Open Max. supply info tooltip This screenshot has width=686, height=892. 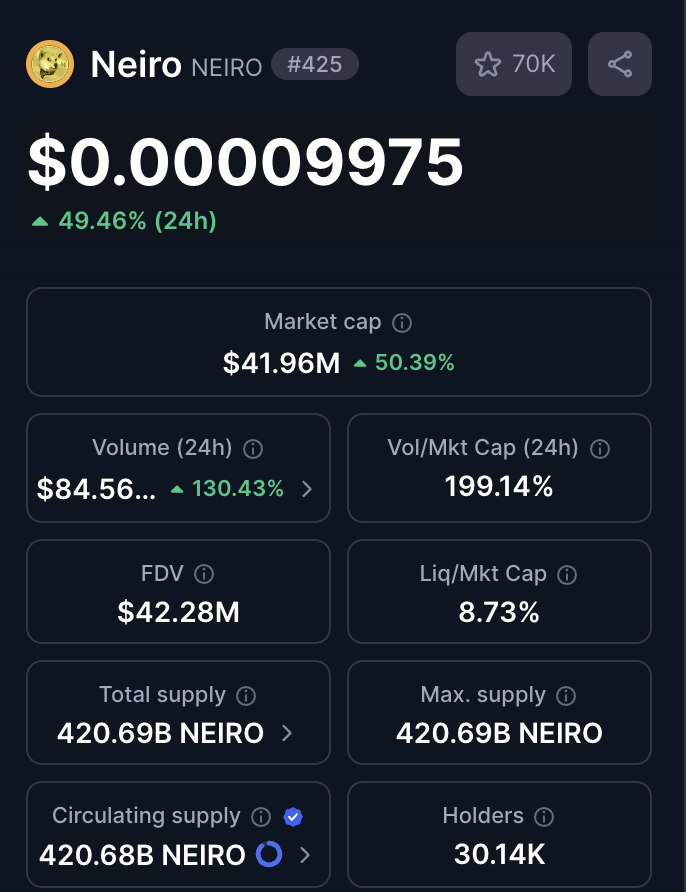566,695
